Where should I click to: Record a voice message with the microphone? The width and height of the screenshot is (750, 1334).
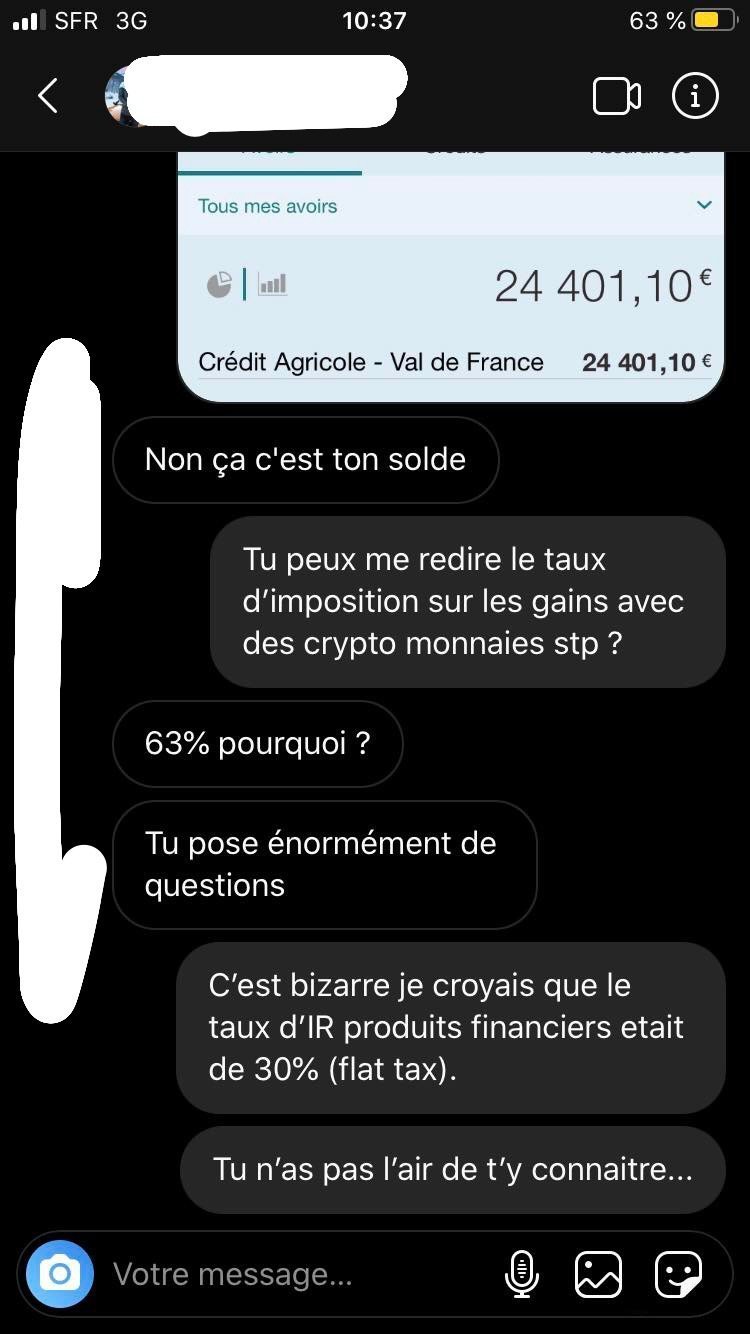pos(521,1274)
